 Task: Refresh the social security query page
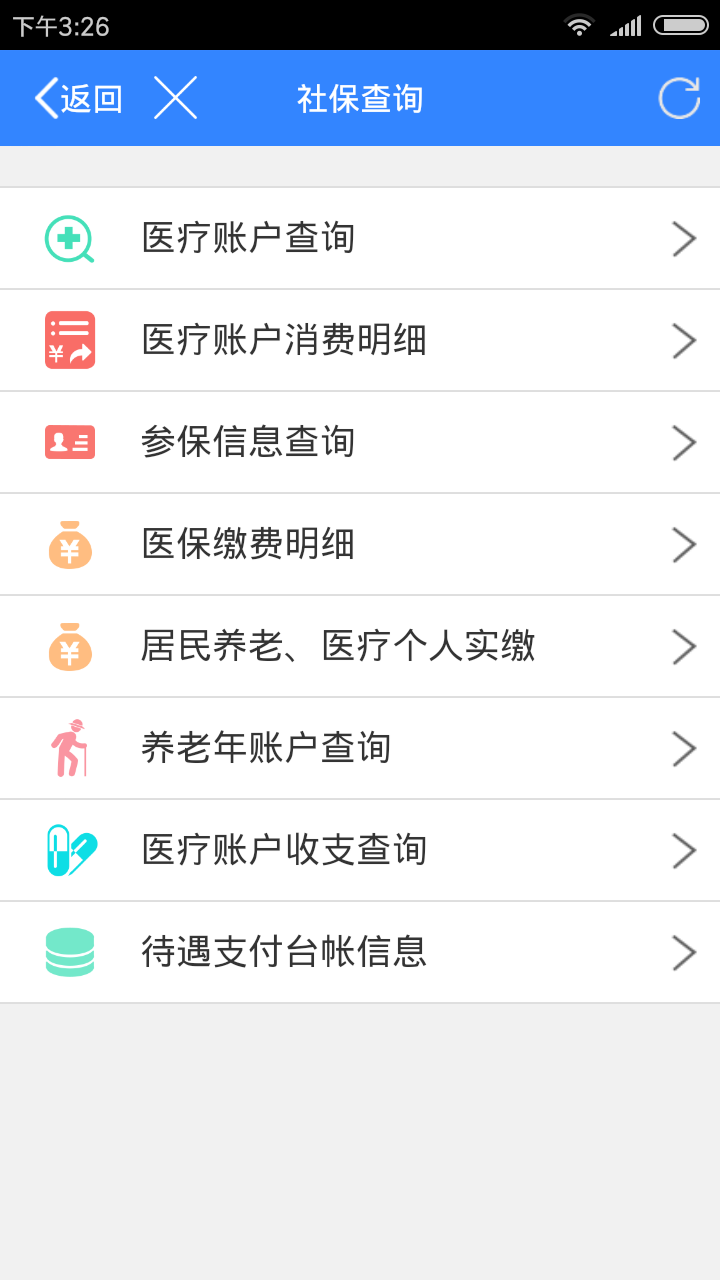[x=679, y=98]
